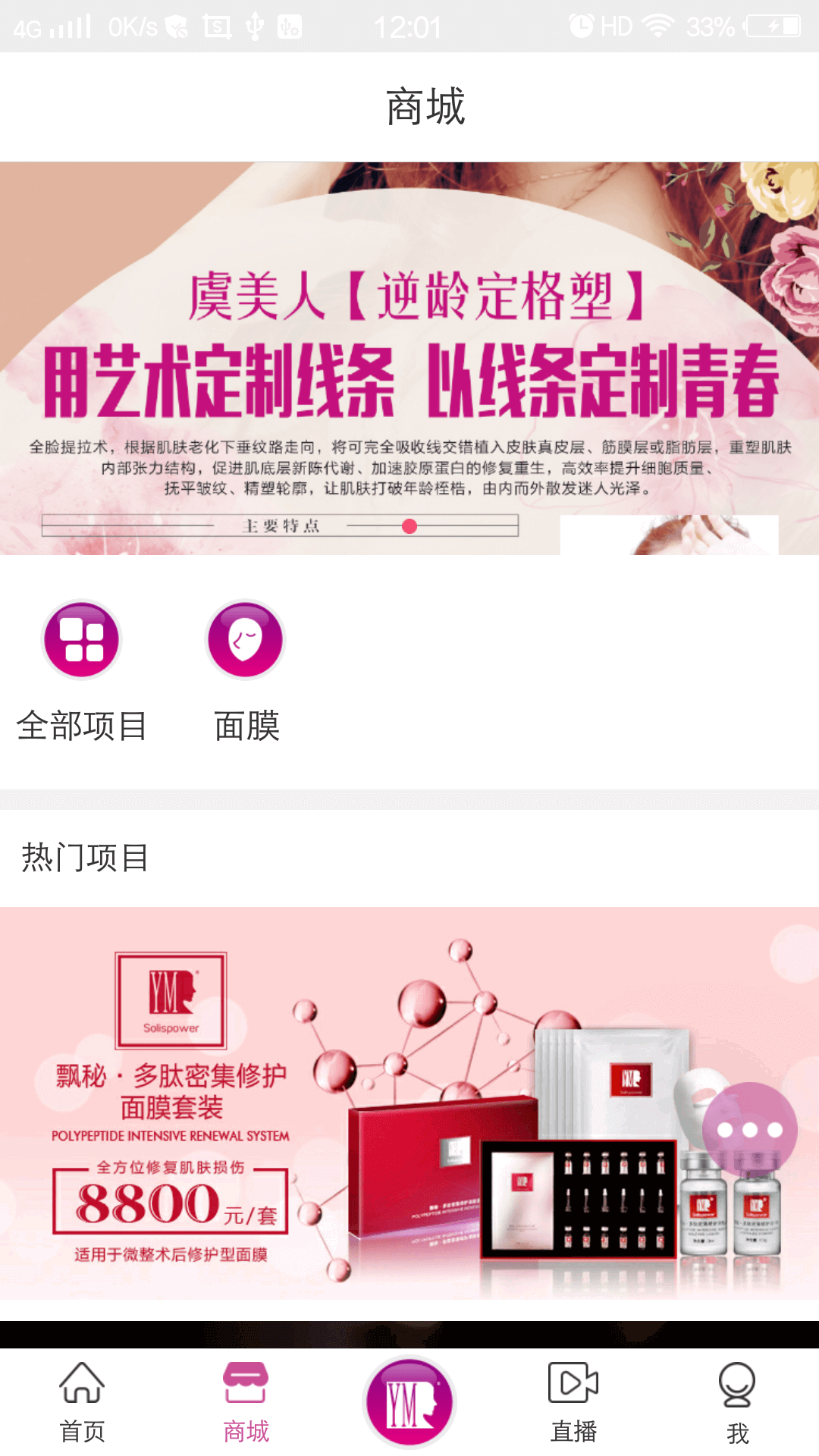Screen dimensions: 819x1456
Task: Tap the floating purple three-dots button
Action: coord(749,1130)
